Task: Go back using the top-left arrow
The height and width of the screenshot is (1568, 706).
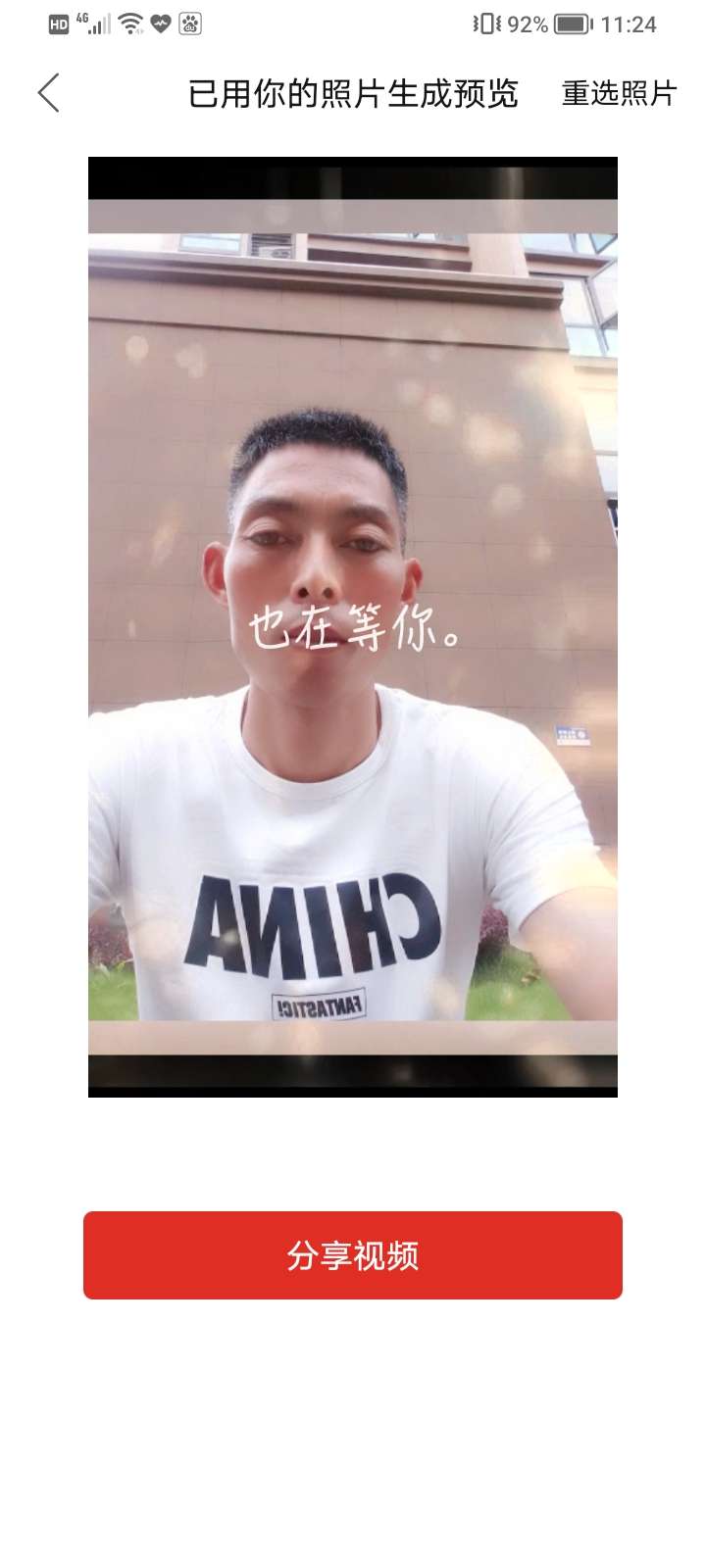Action: point(49,93)
